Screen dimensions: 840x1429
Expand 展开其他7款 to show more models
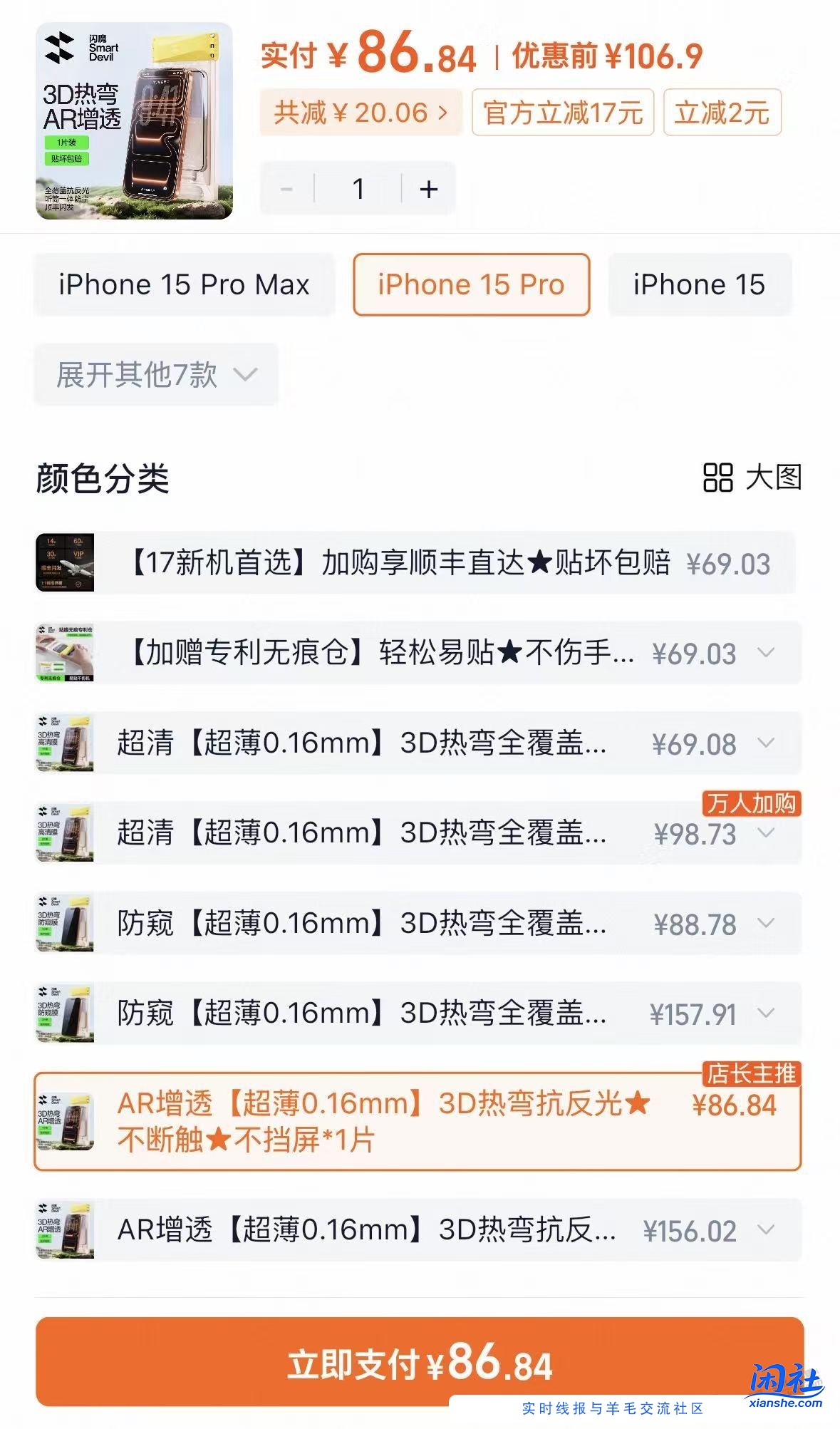pos(156,374)
